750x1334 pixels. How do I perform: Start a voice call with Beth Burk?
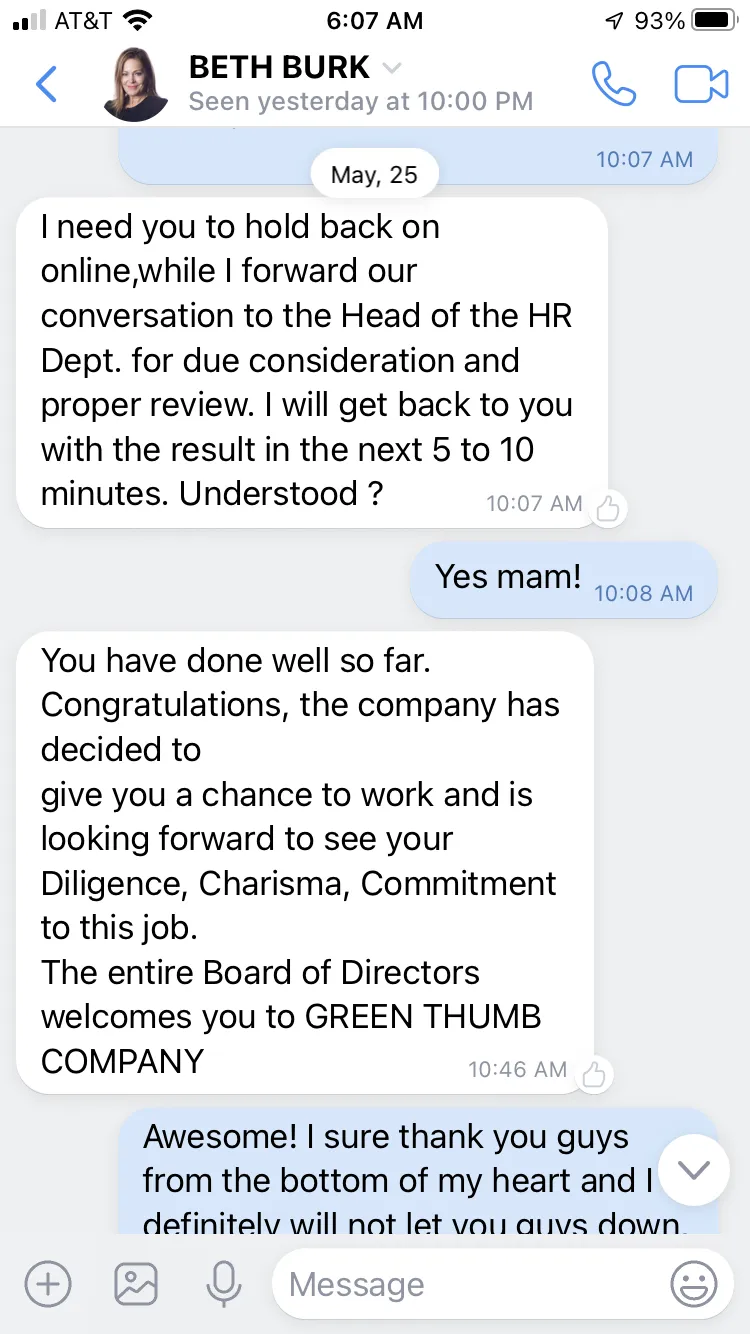tap(613, 84)
